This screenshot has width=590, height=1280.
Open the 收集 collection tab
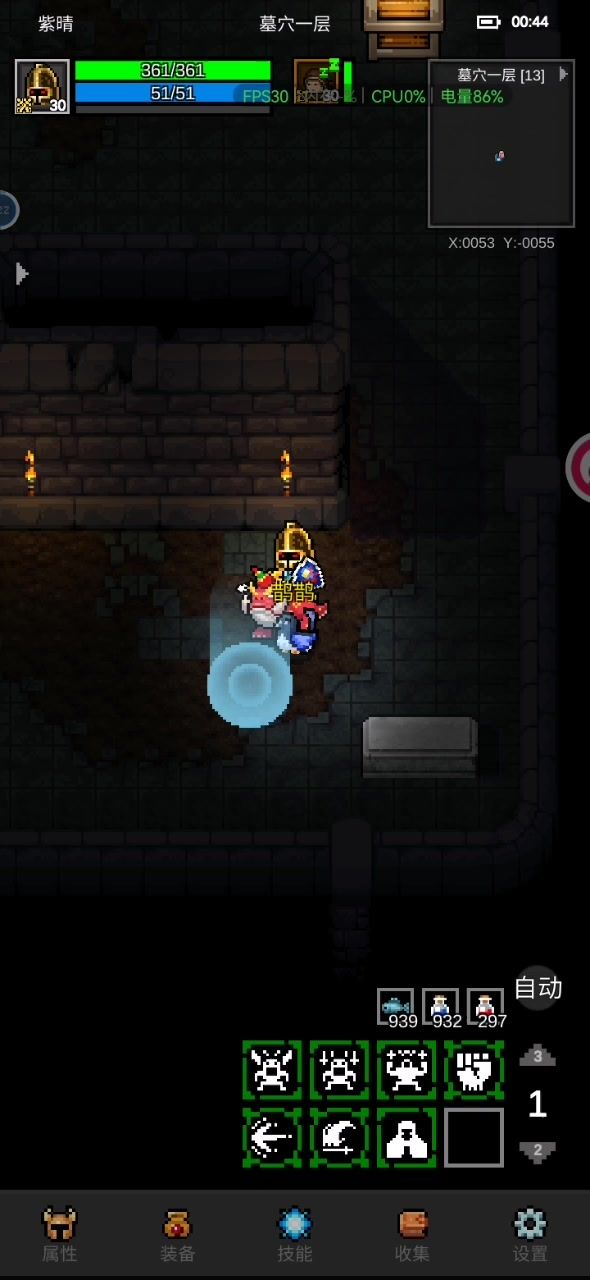coord(413,1235)
